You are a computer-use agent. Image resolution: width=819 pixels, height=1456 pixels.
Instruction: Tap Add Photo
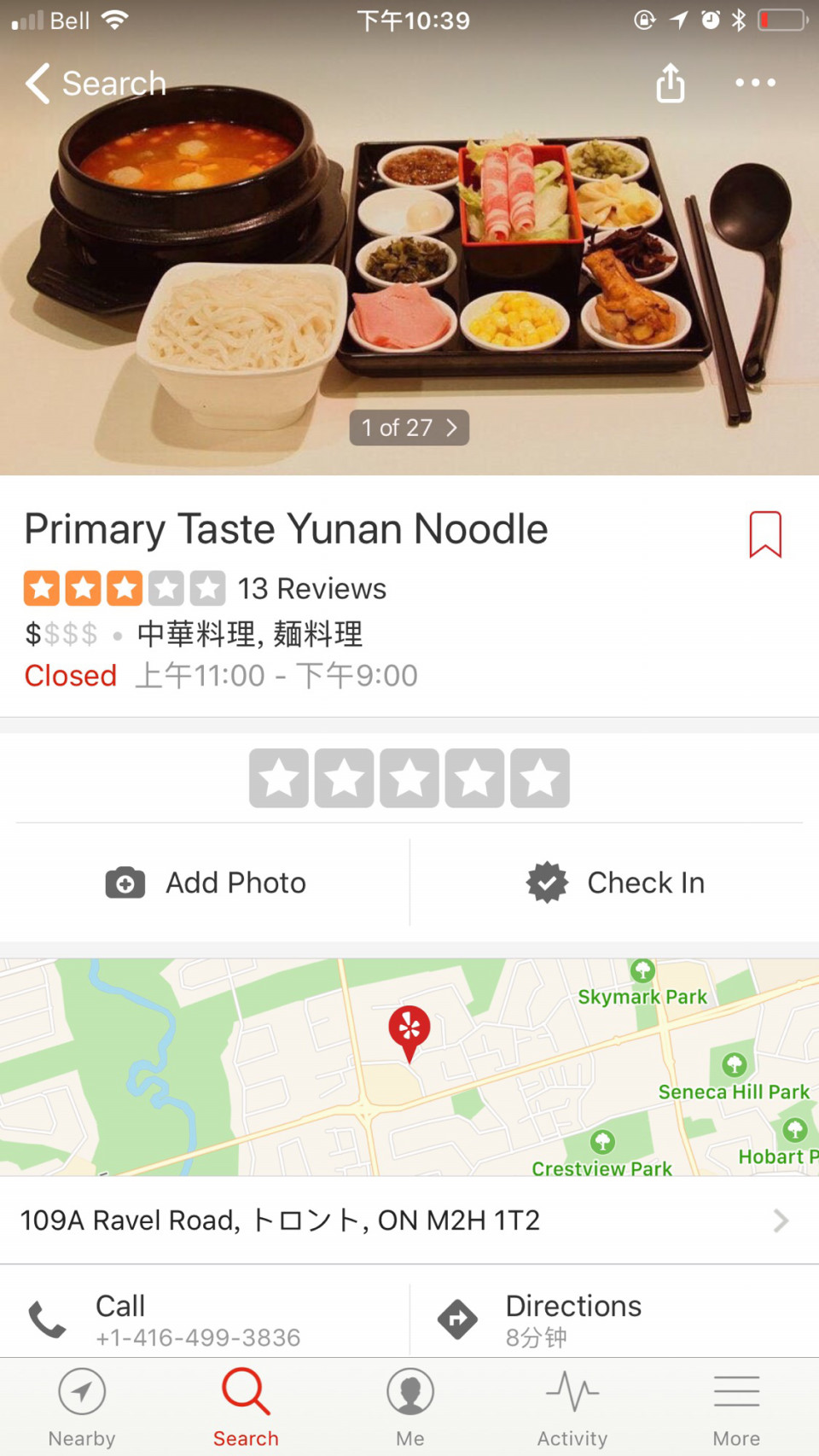tap(205, 882)
